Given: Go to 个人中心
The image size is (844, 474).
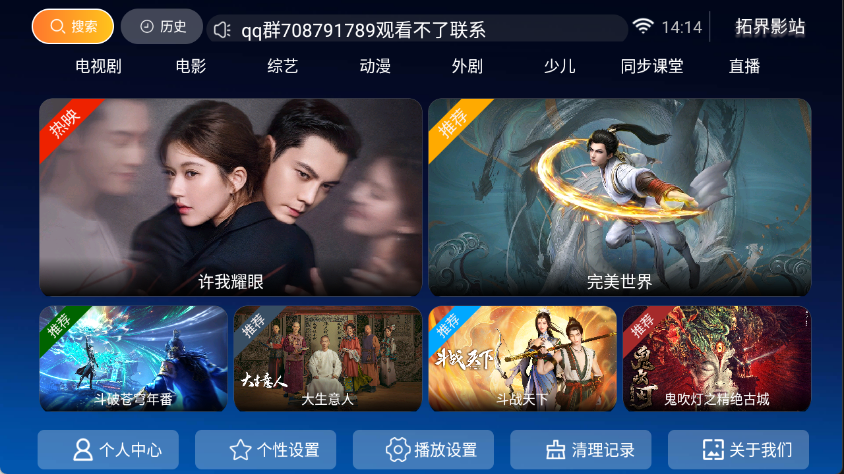Looking at the screenshot, I should coord(108,450).
